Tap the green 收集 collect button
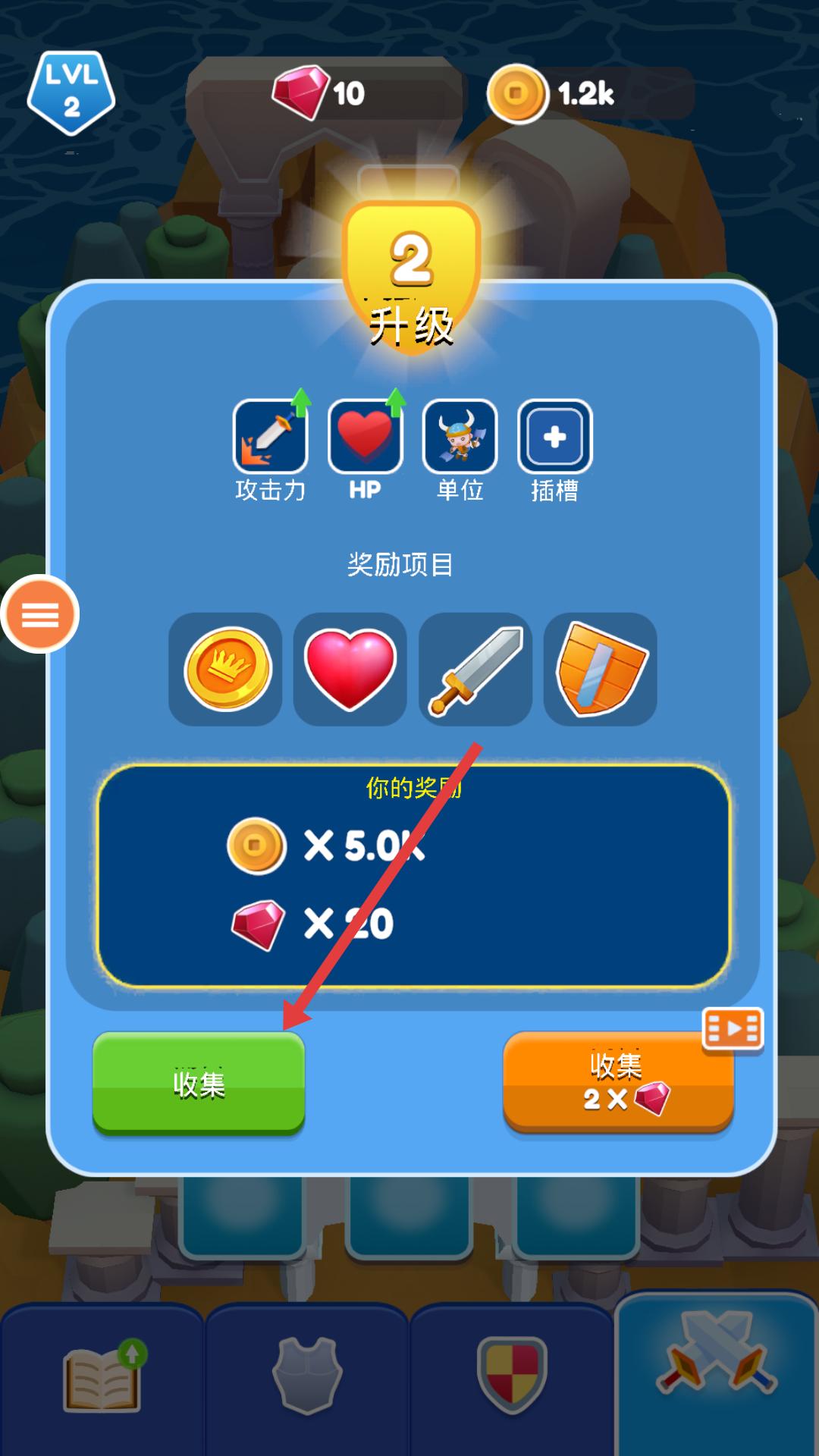The height and width of the screenshot is (1456, 819). click(x=199, y=1083)
